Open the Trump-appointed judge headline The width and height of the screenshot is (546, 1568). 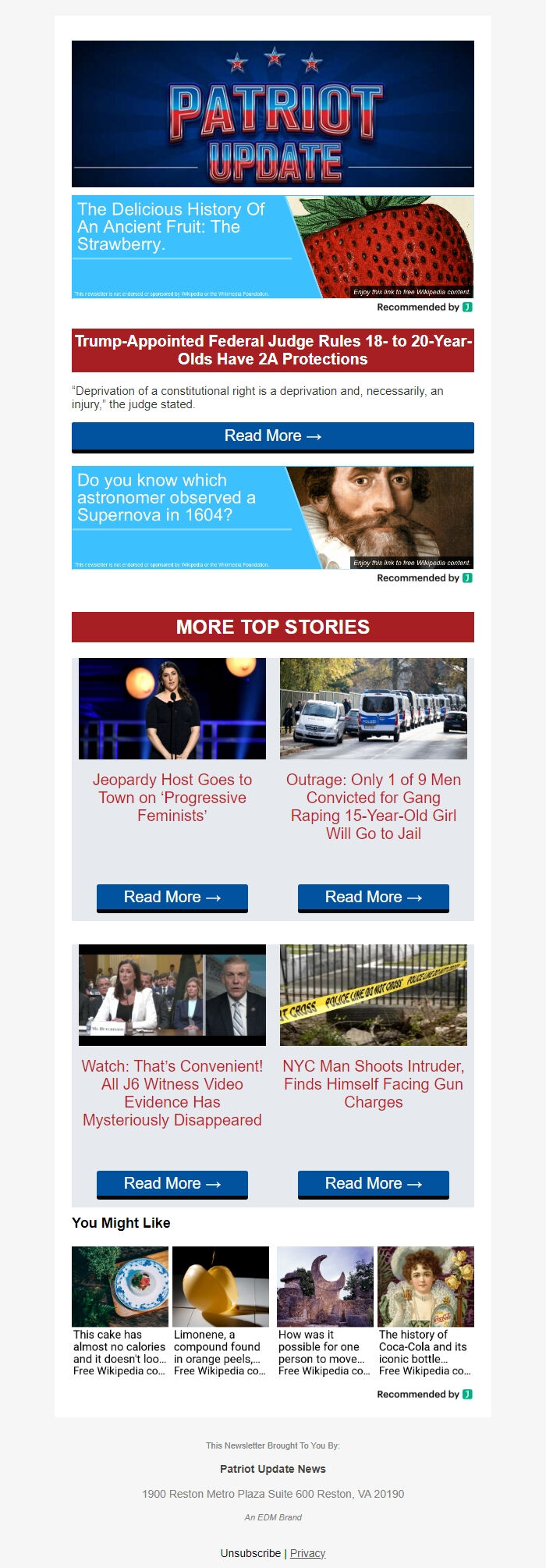(272, 350)
